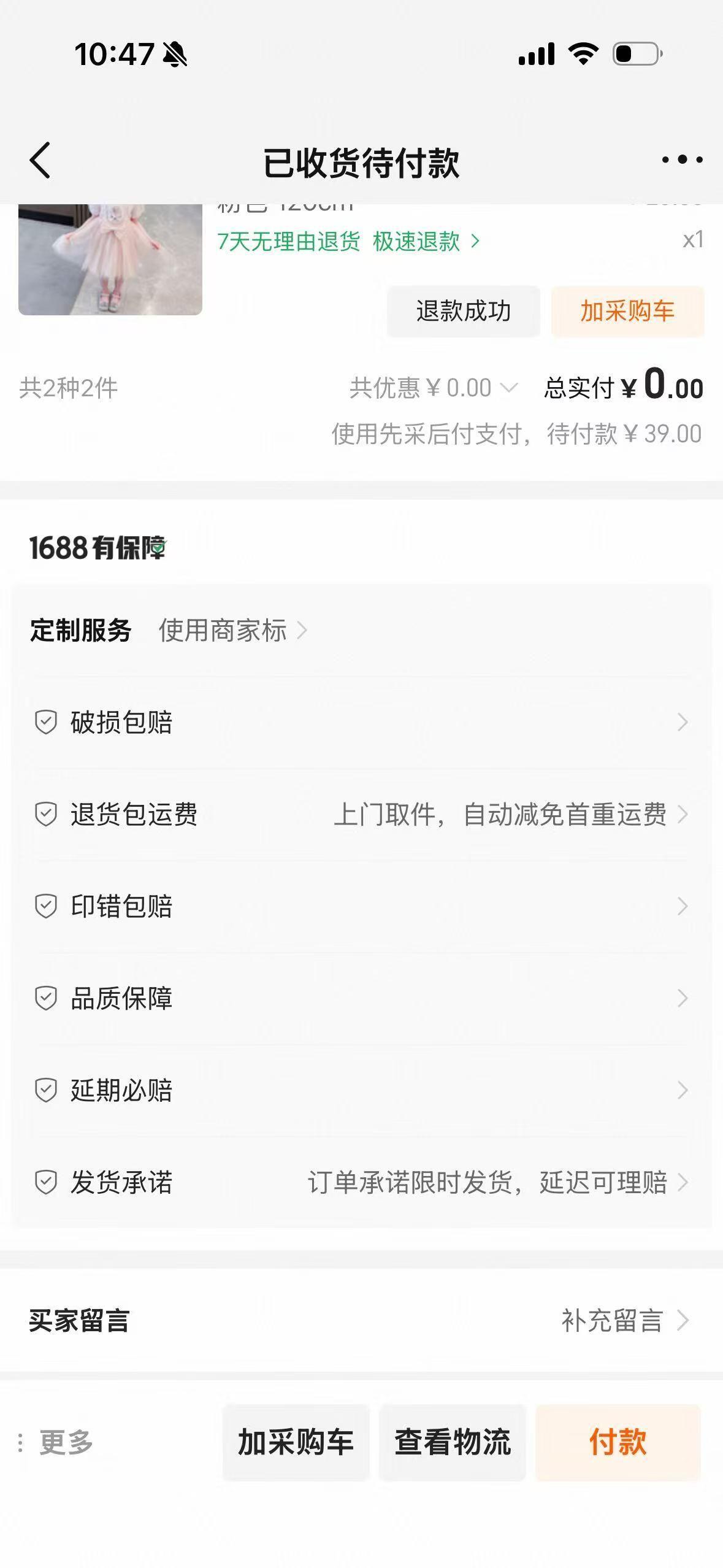Screen dimensions: 723x1568
Task: Check the 品质保障 quality guarantee
Action: pyautogui.click(x=361, y=999)
